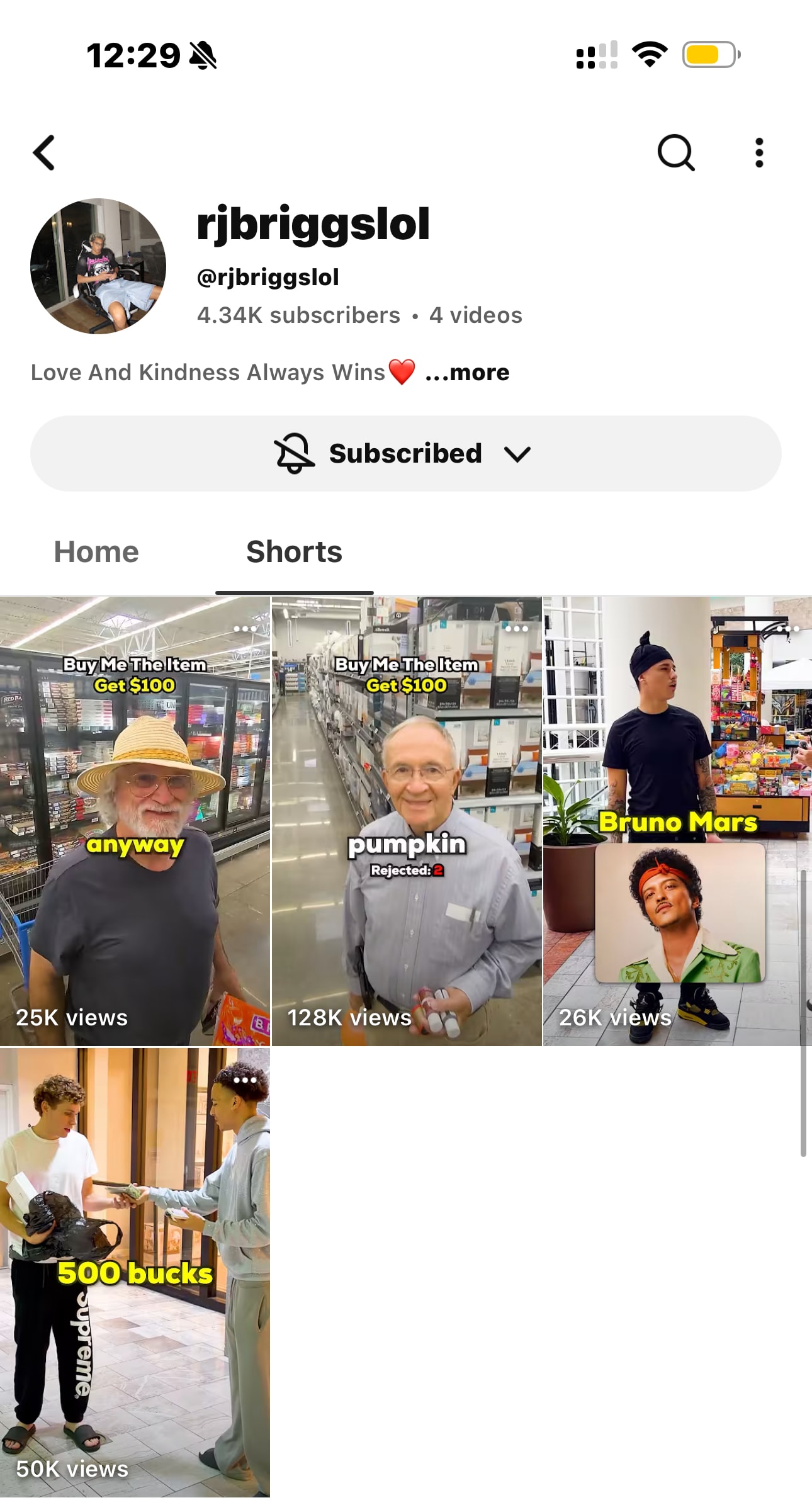Image resolution: width=812 pixels, height=1505 pixels.
Task: Open options for the Bruno Mars short
Action: [x=787, y=628]
